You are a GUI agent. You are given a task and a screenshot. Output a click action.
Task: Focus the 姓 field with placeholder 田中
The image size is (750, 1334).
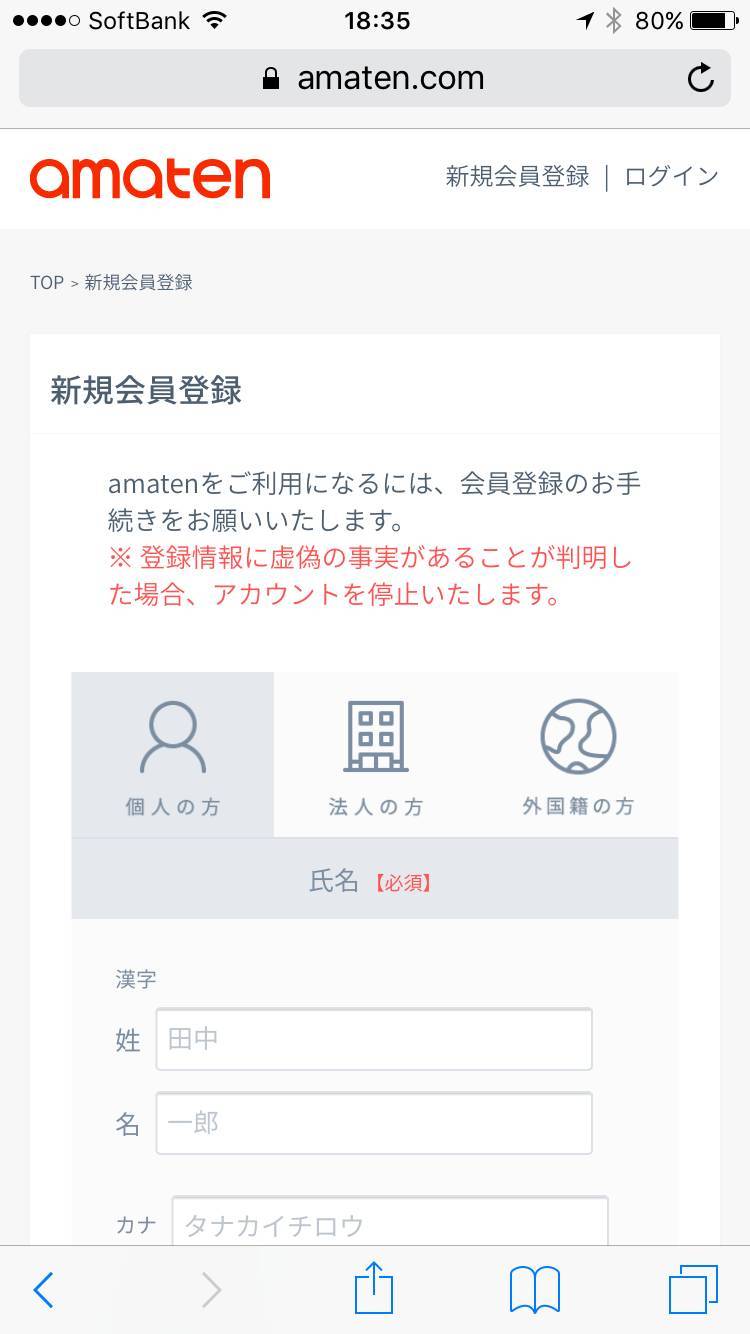[x=374, y=1039]
